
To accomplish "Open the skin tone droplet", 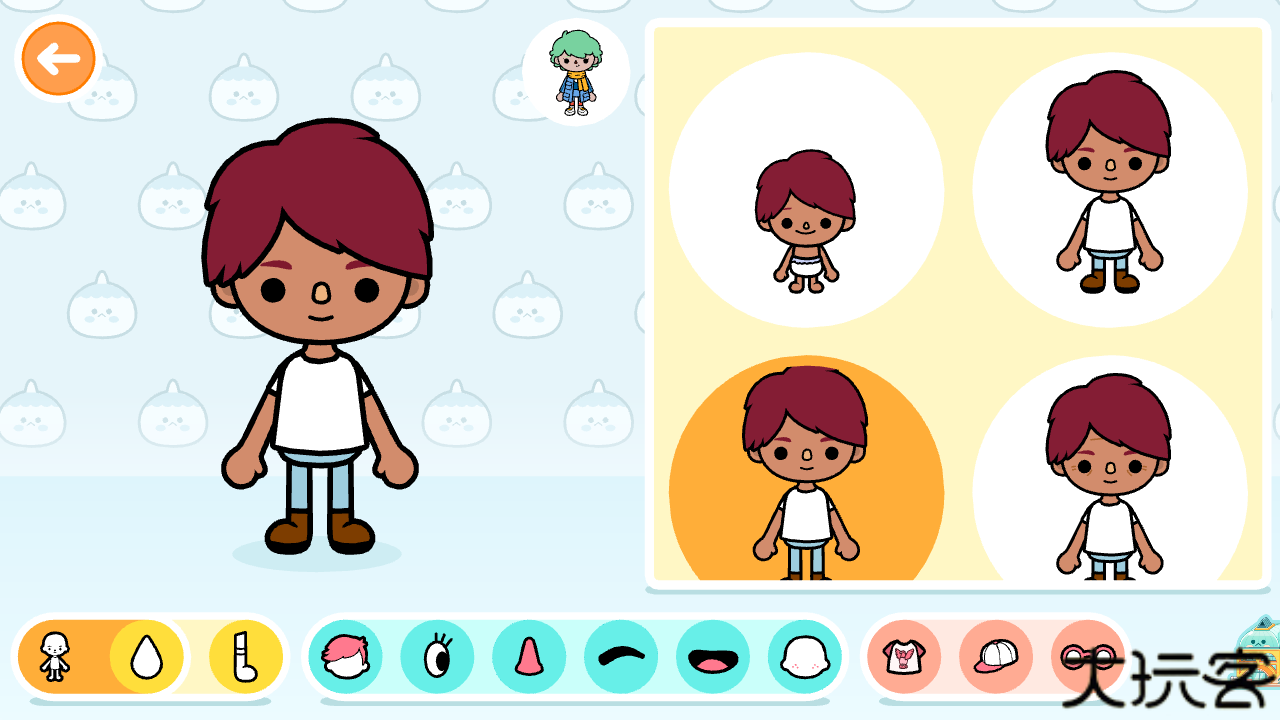I will pyautogui.click(x=147, y=657).
